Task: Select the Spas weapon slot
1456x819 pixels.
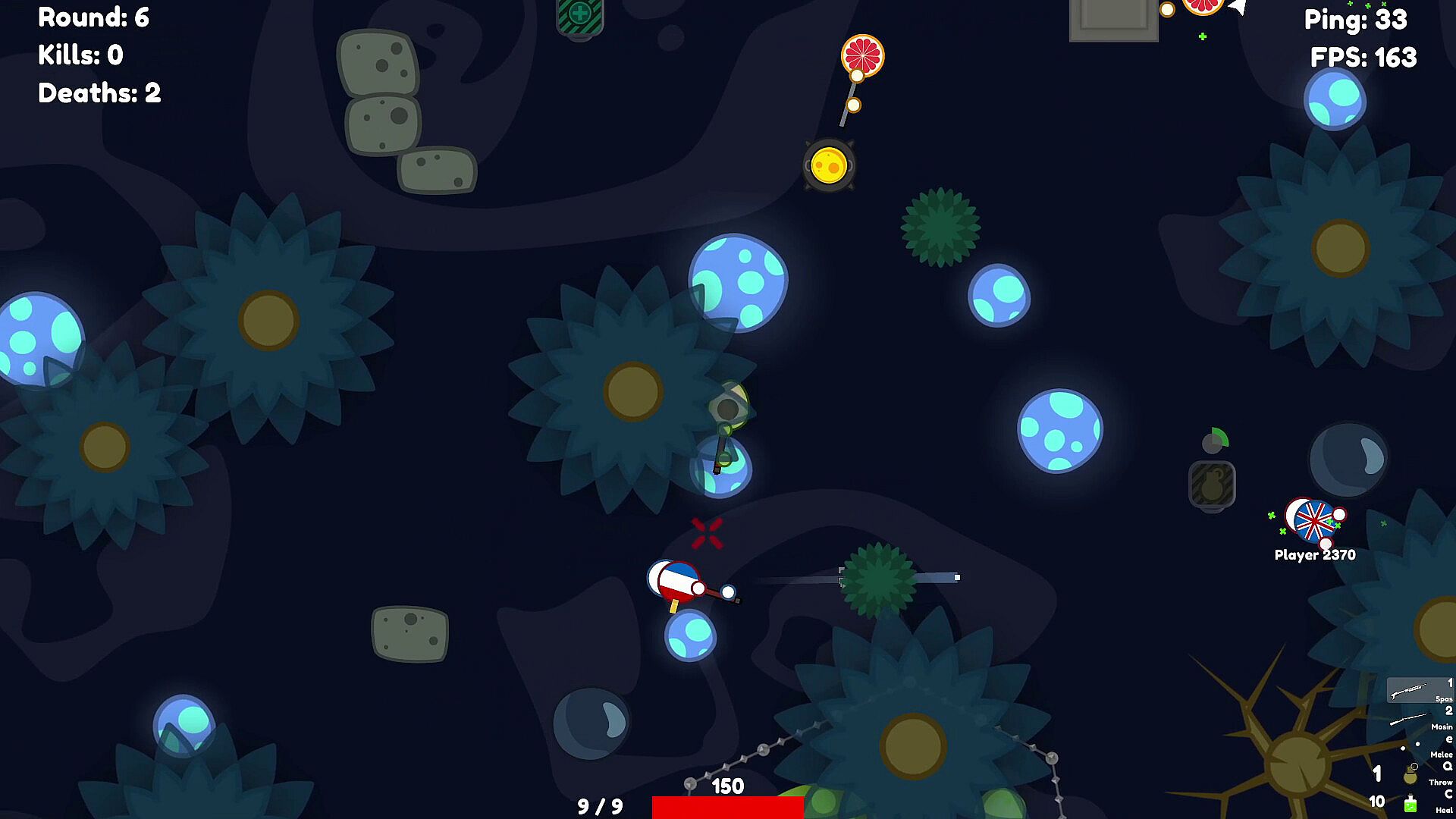Action: click(x=1419, y=691)
